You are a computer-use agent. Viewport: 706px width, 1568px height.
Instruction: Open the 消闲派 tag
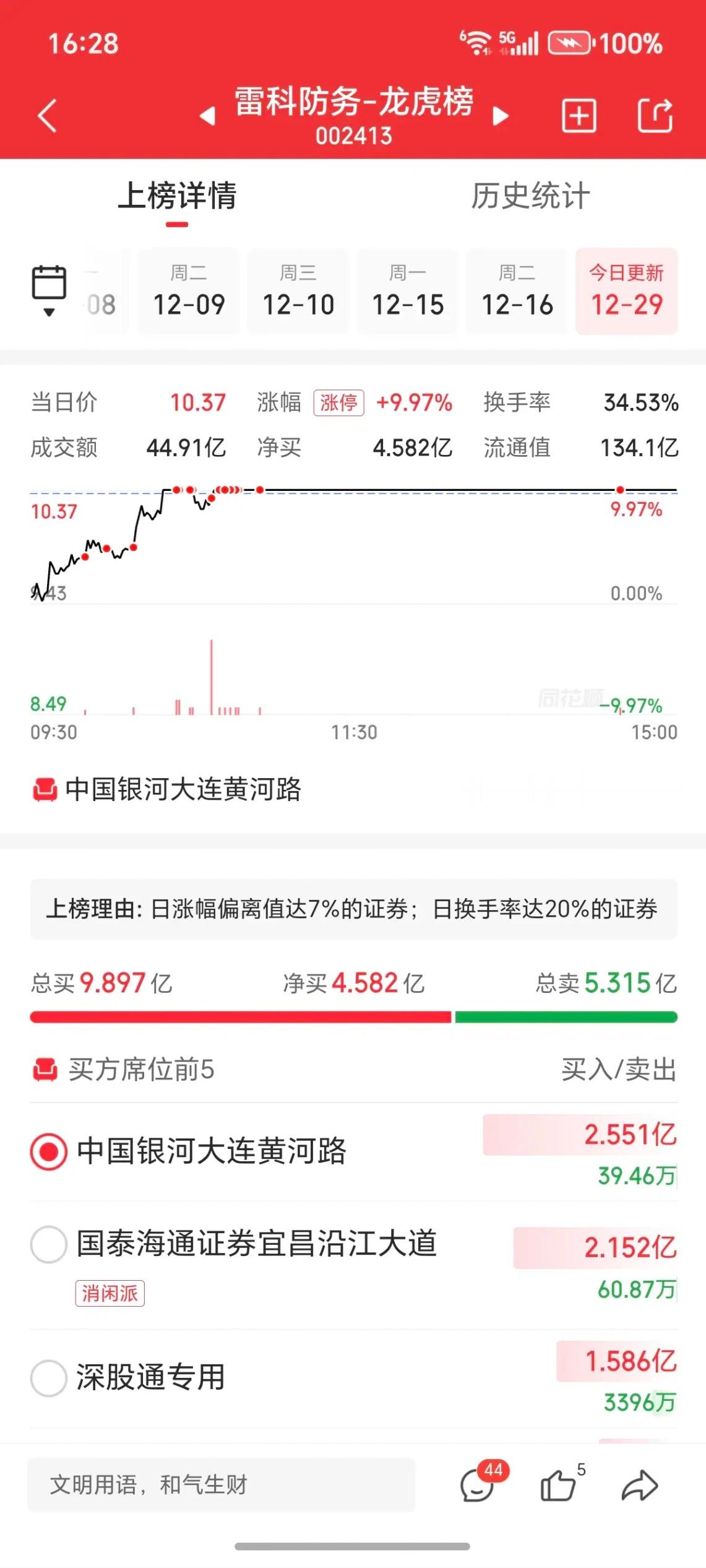(x=110, y=1293)
